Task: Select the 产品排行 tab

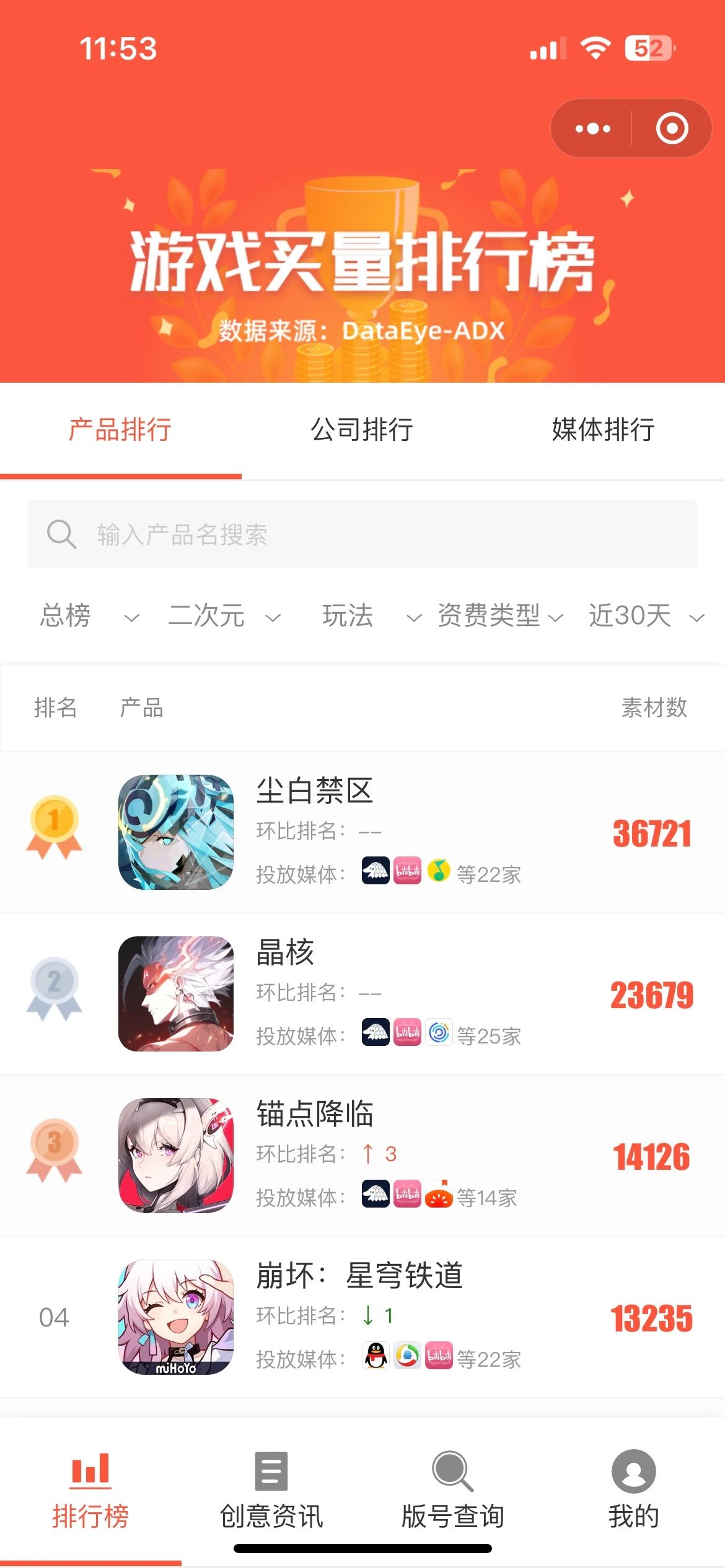Action: coord(120,430)
